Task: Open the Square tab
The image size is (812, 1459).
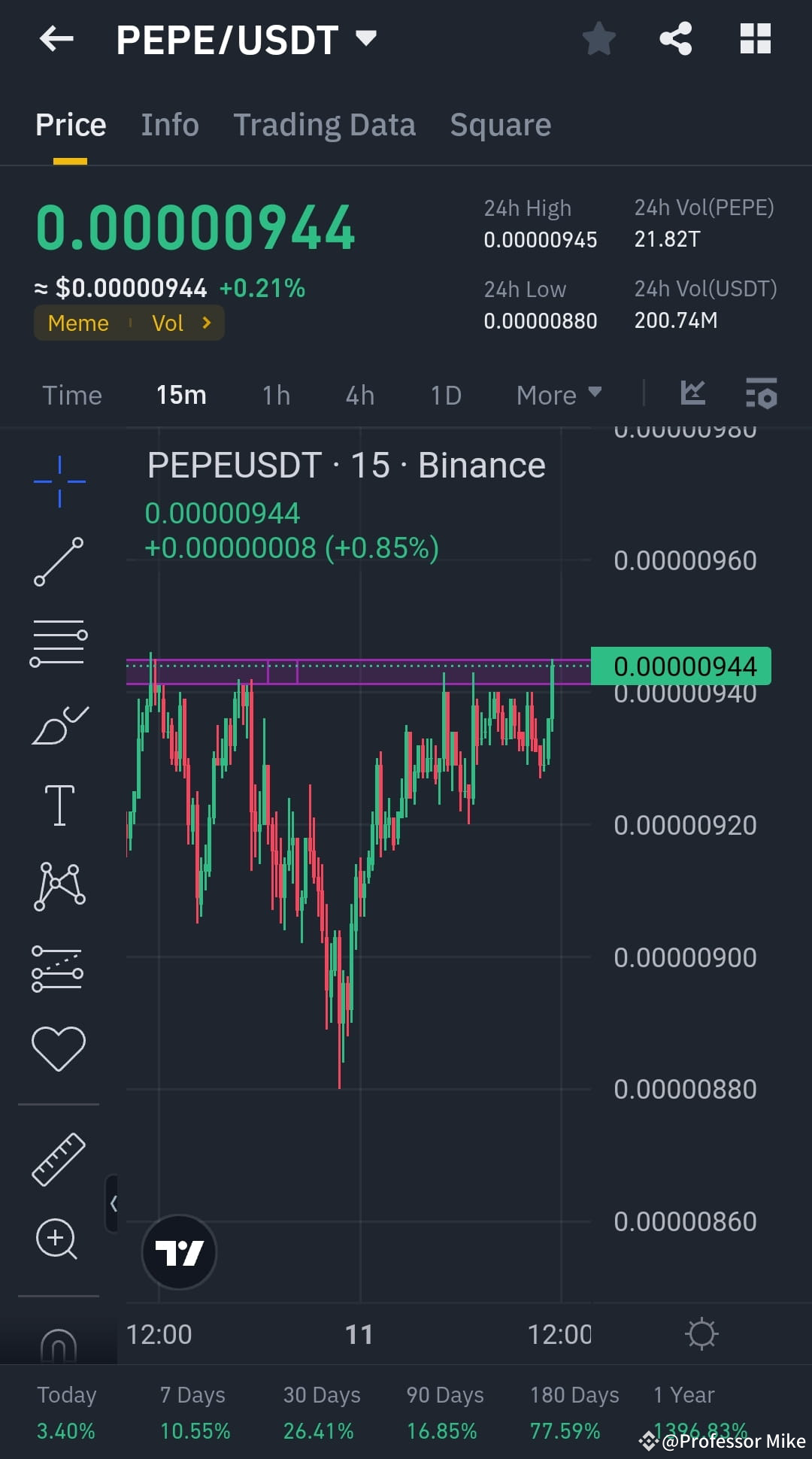Action: (500, 124)
